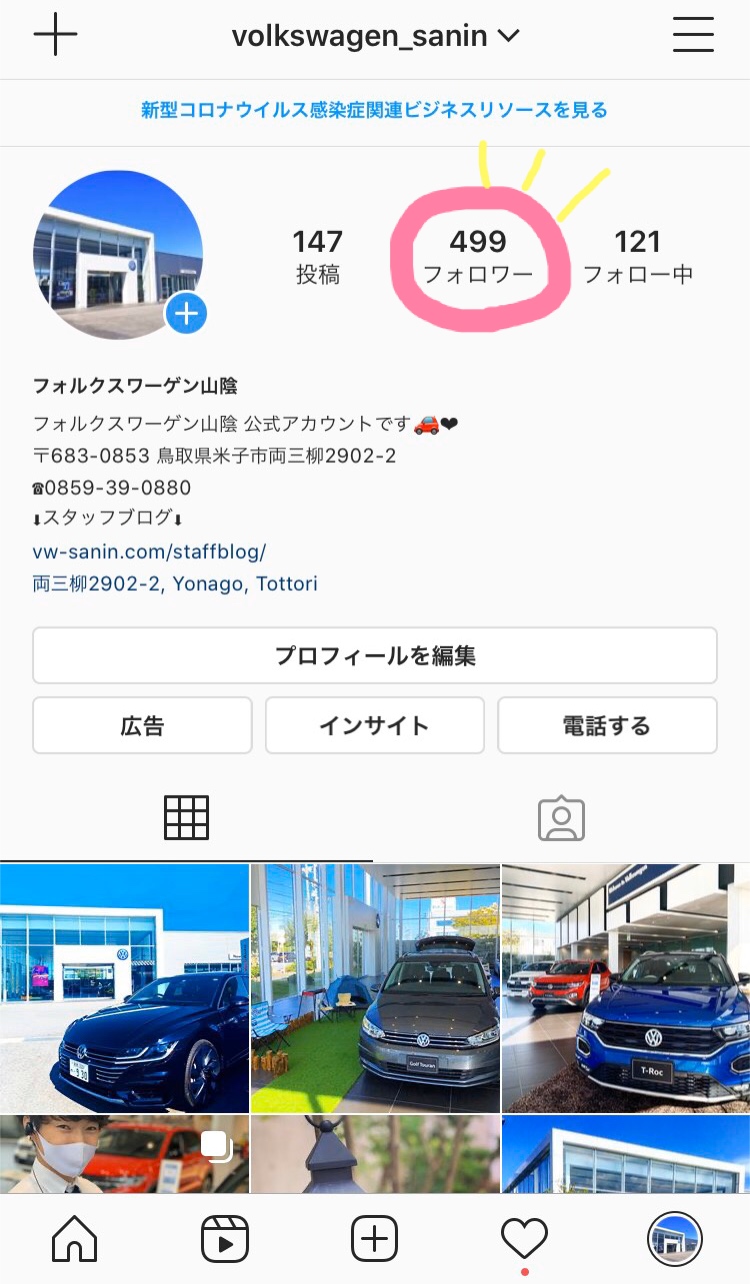Tap プロフィールを編集 button
Image resolution: width=750 pixels, height=1284 pixels.
(375, 656)
